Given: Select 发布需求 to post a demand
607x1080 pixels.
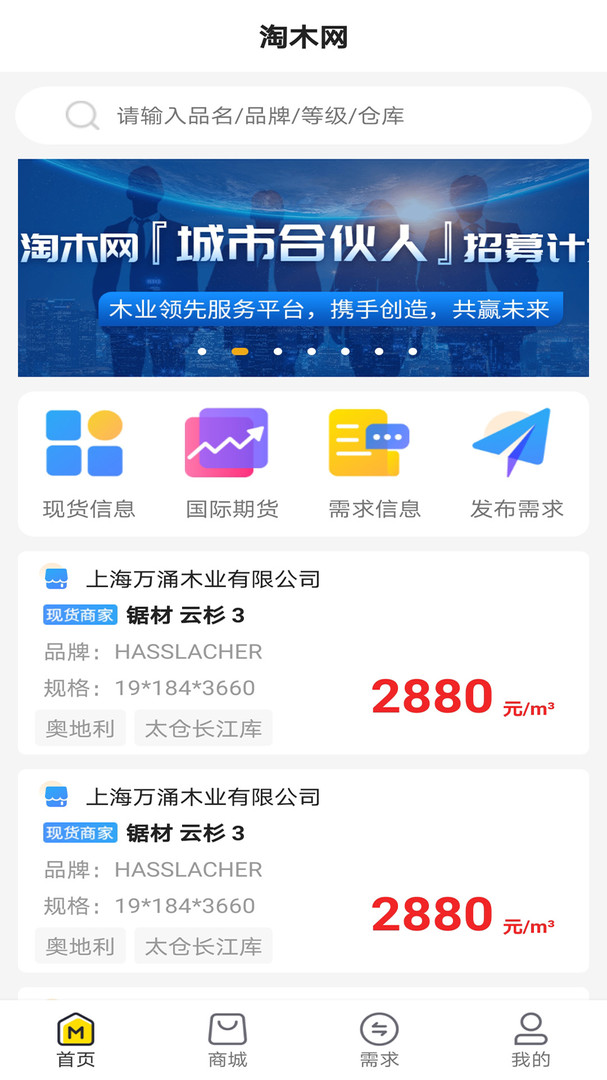Looking at the screenshot, I should 517,464.
